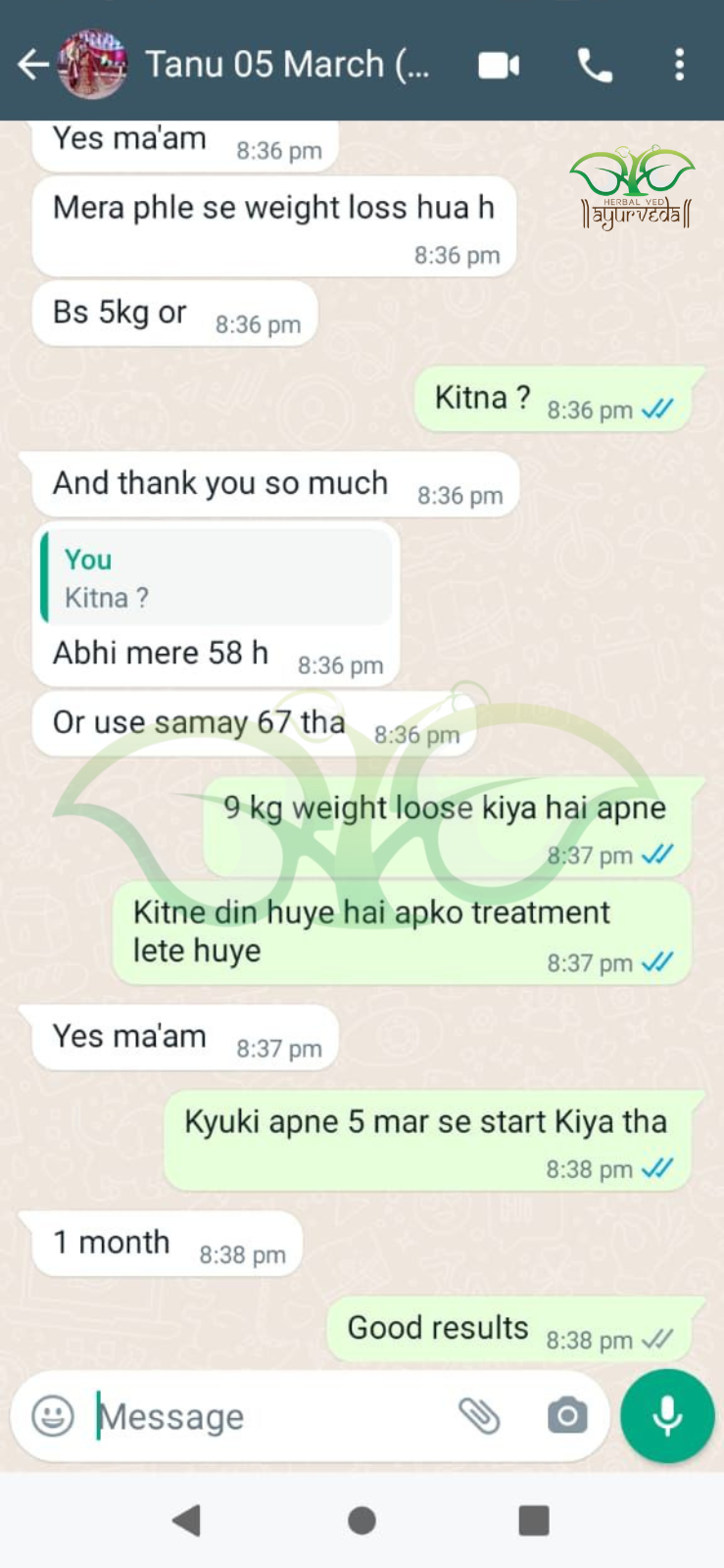The image size is (724, 1568).
Task: Jump to the quoted "Kitna ?" reply
Action: pos(217,577)
